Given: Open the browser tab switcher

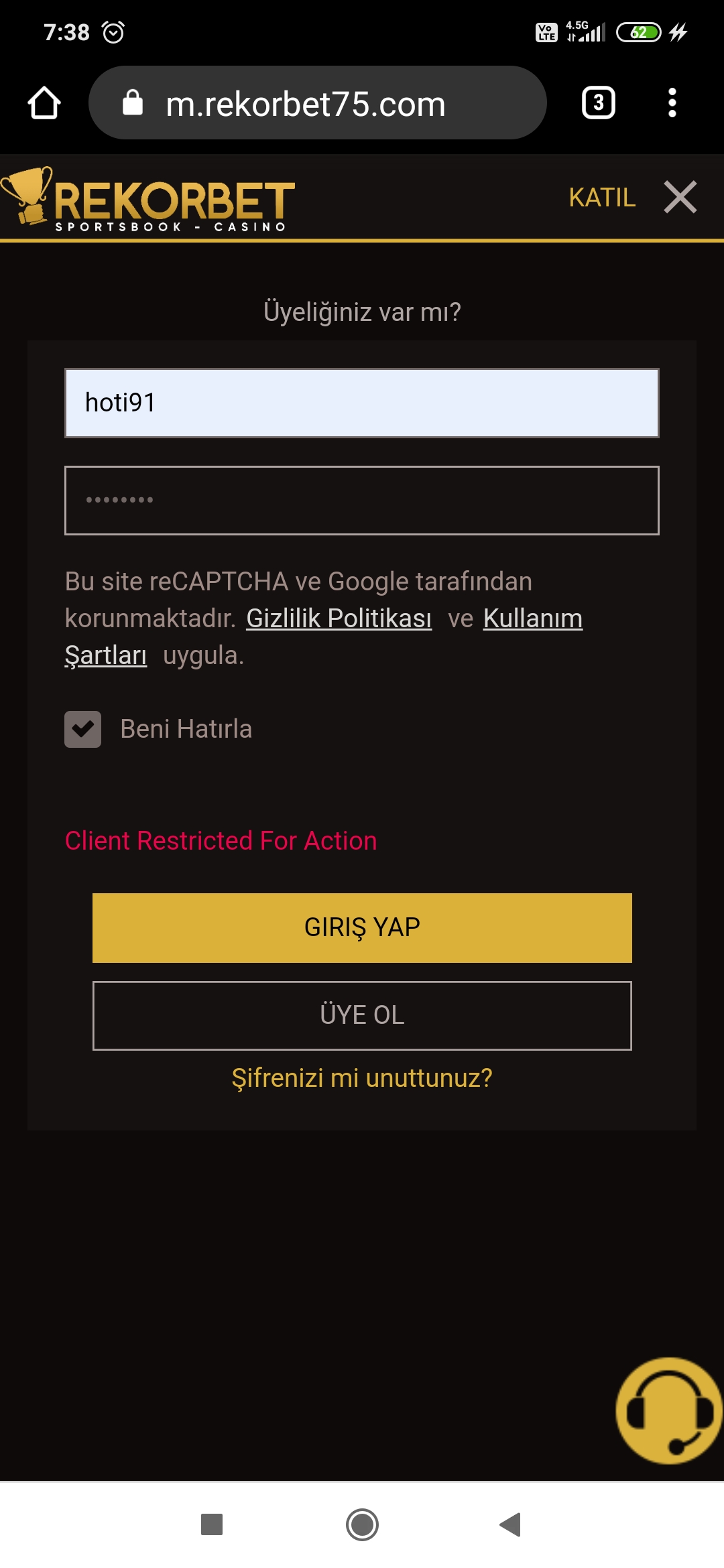Looking at the screenshot, I should pos(598,103).
